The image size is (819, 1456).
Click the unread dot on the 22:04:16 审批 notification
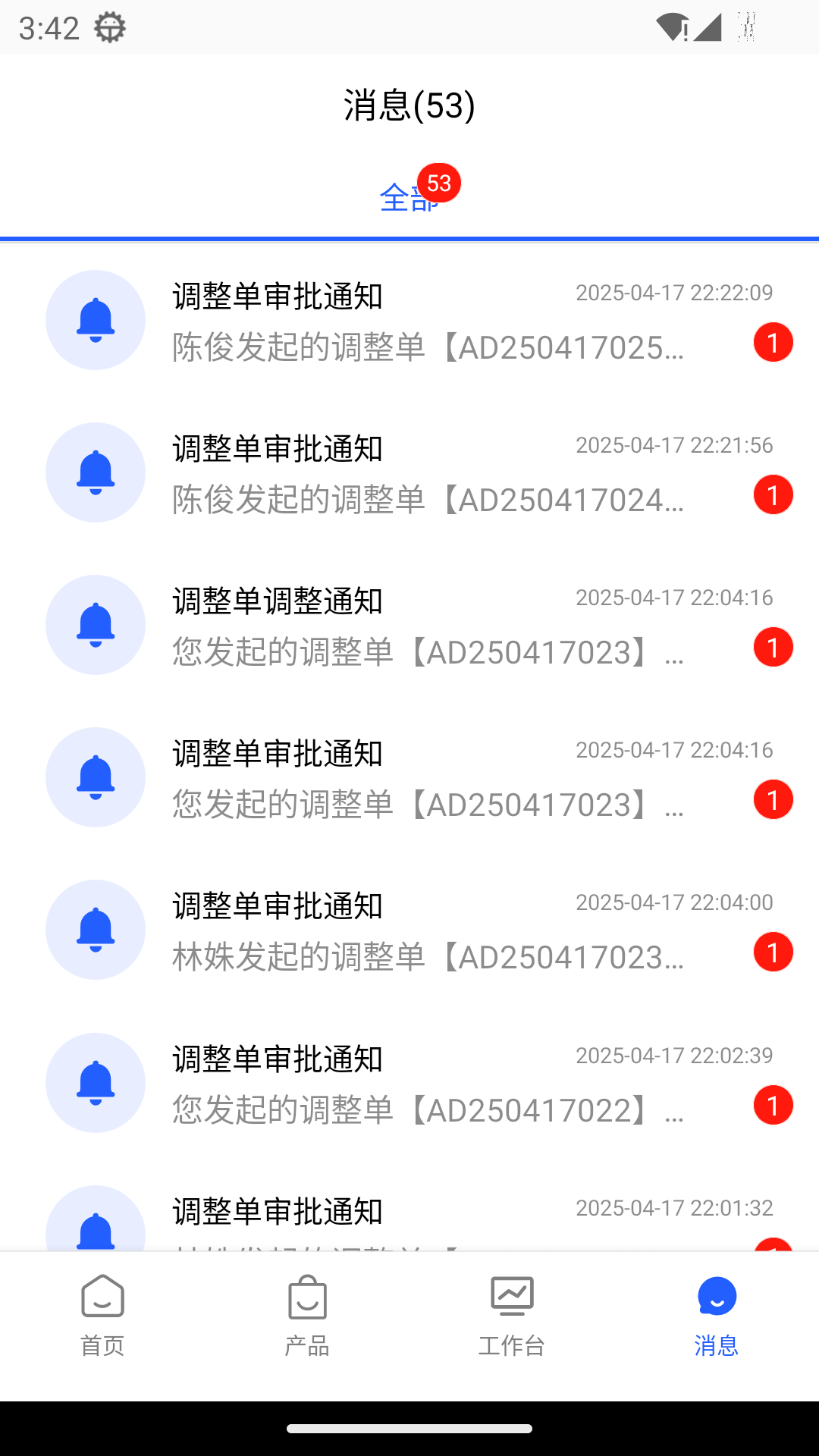coord(773,799)
